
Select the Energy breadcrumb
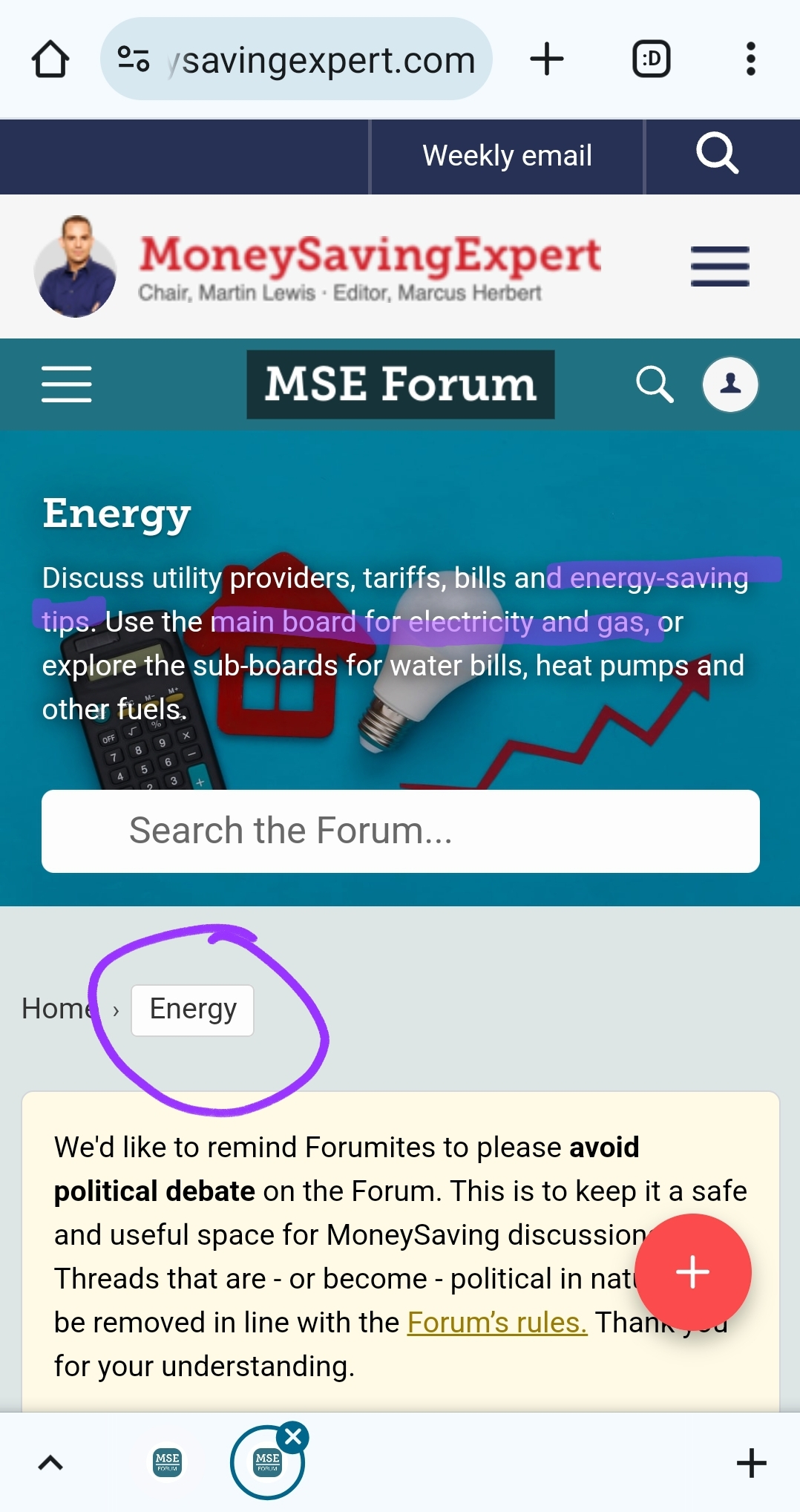[x=193, y=1009]
